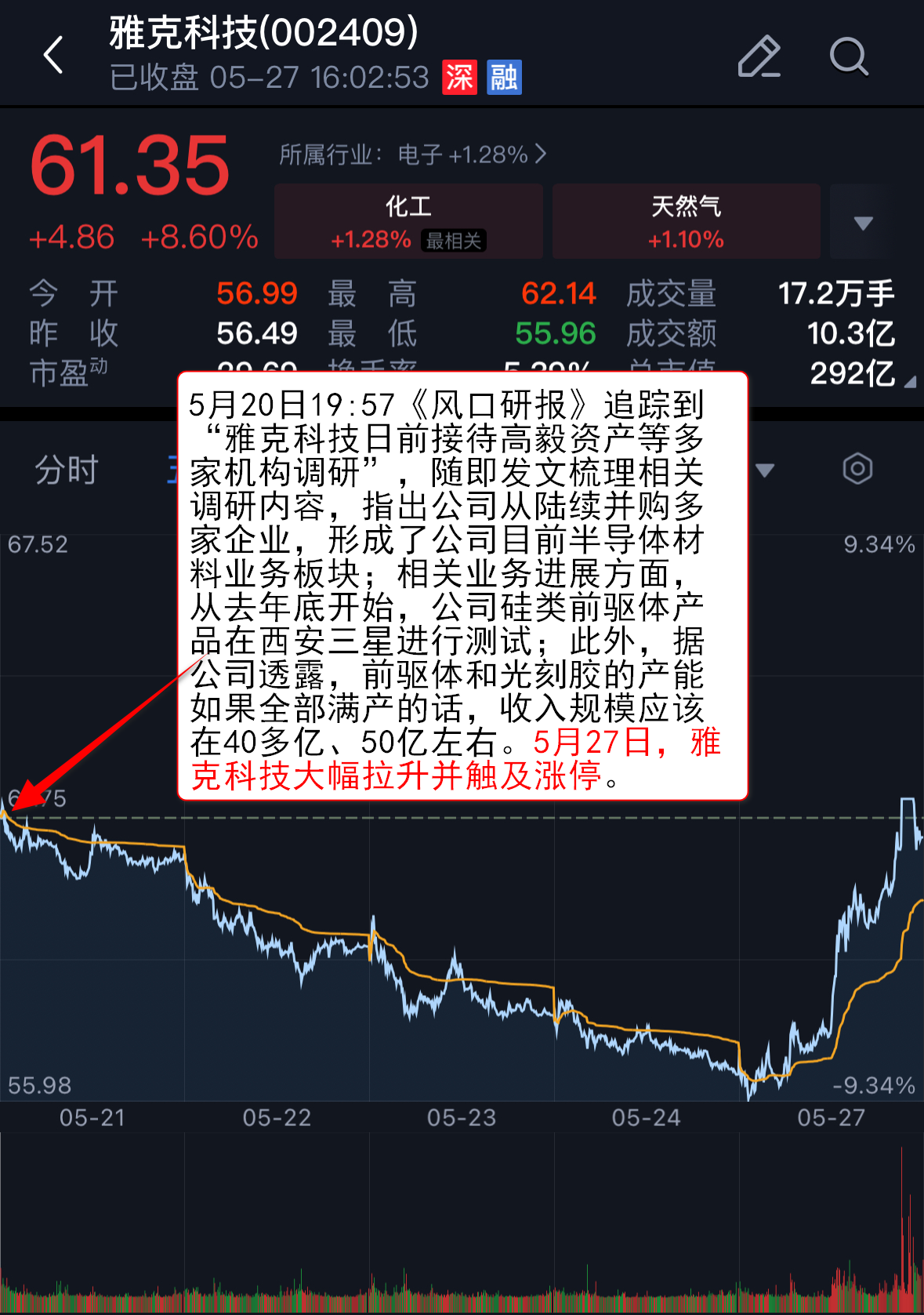The image size is (924, 1315).
Task: Open the 化工 related sector chip
Action: point(408,222)
